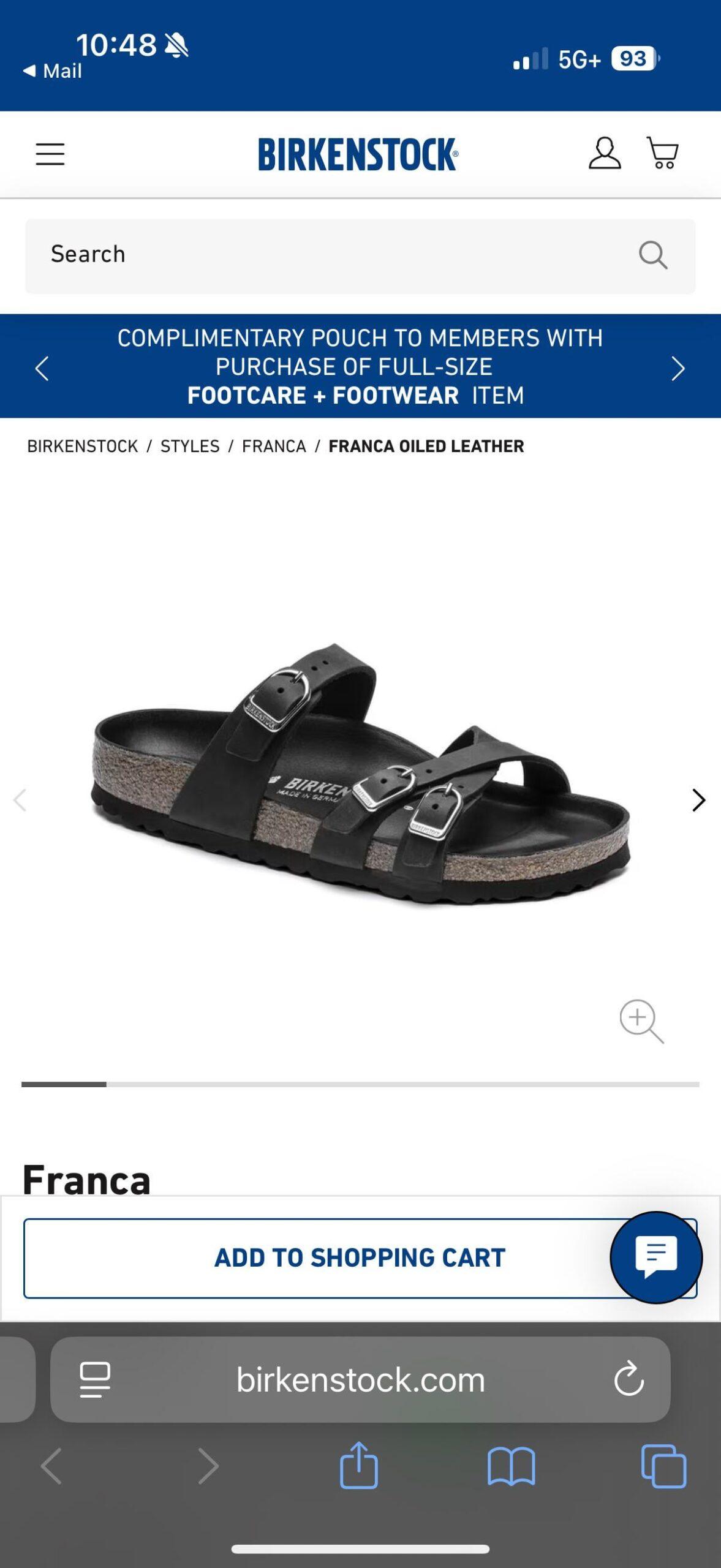This screenshot has height=1568, width=721.
Task: Tap the birkenstock.com address bar
Action: (x=360, y=1379)
